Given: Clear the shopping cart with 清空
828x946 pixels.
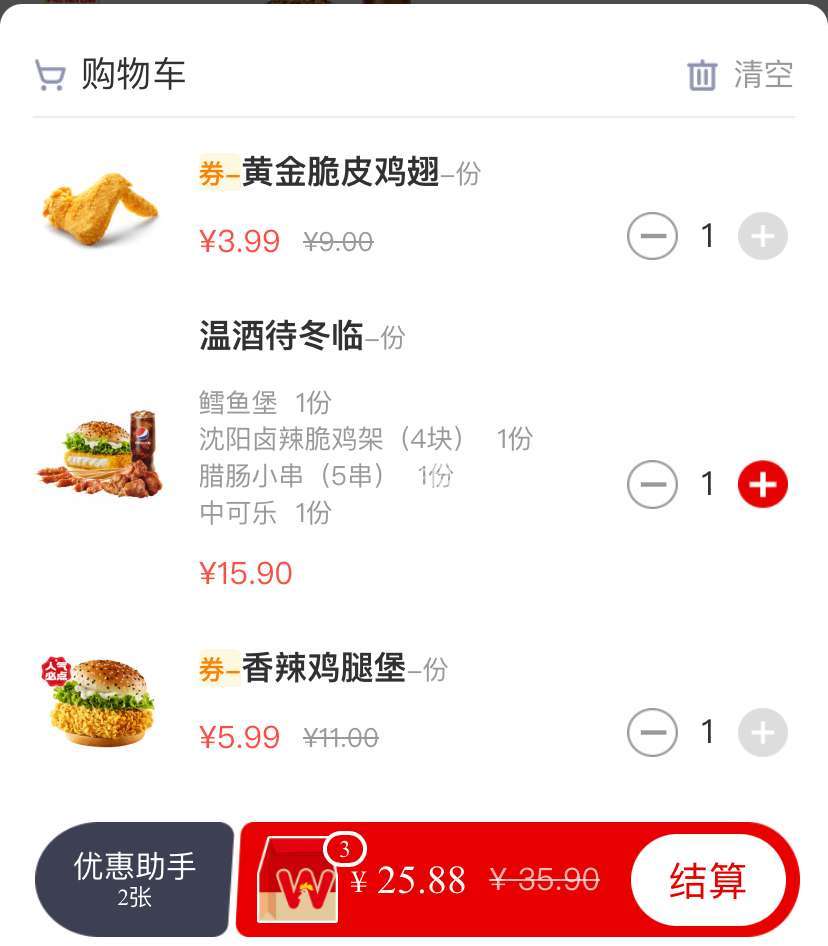Looking at the screenshot, I should [741, 75].
